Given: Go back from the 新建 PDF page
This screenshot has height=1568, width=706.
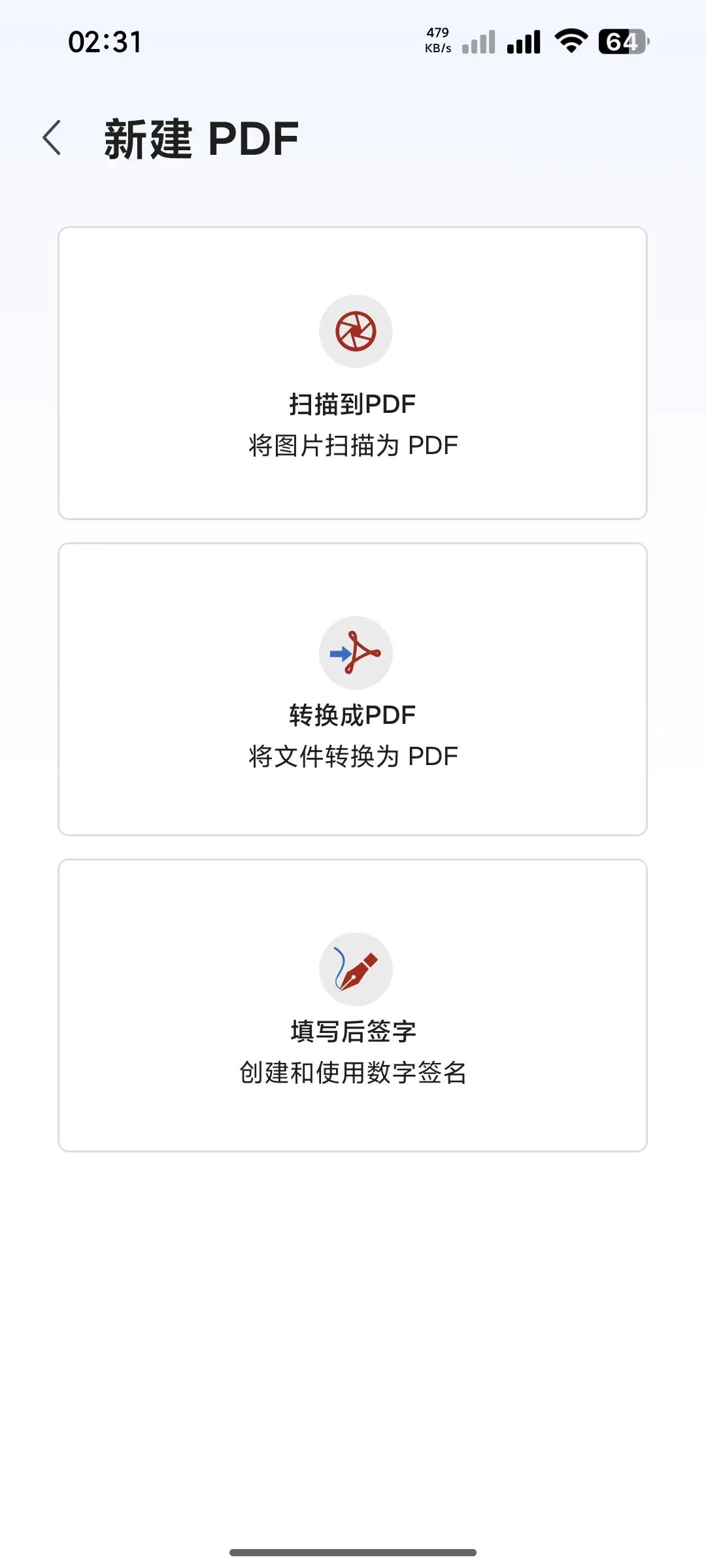Looking at the screenshot, I should click(52, 138).
